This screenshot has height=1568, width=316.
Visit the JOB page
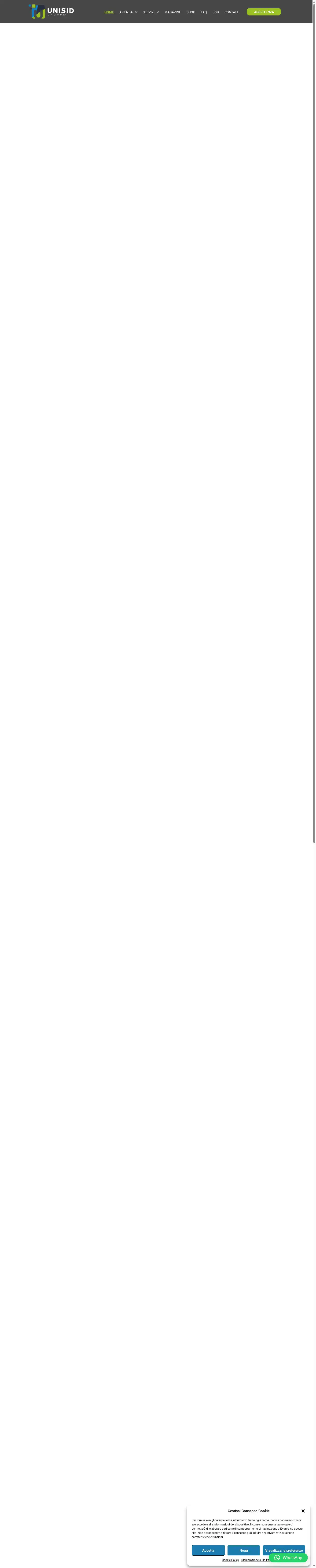click(x=216, y=12)
